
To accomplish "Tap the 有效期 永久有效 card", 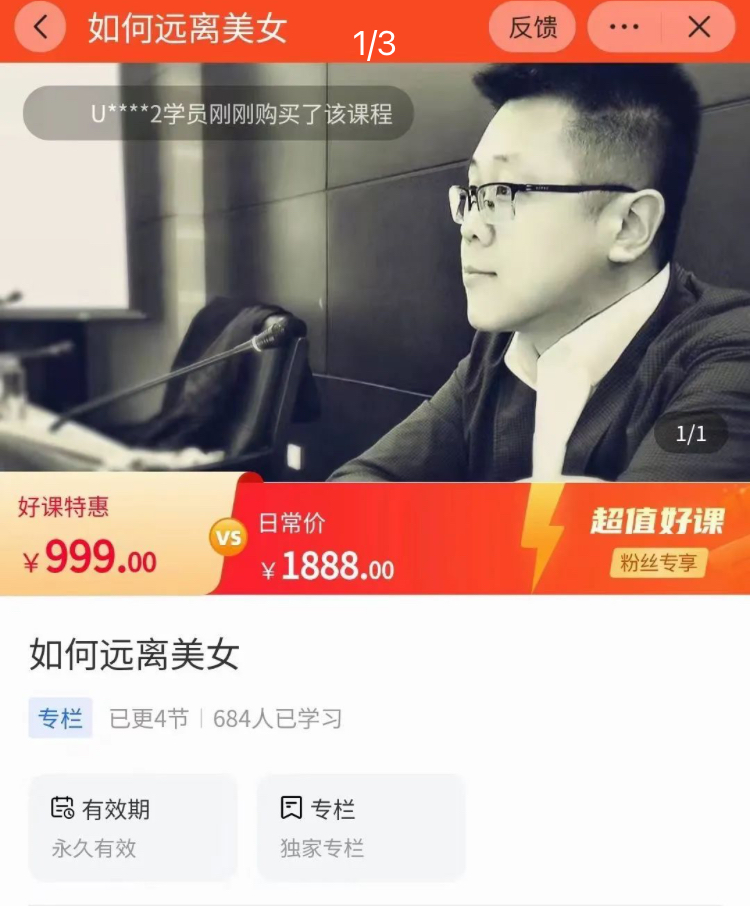I will click(132, 828).
